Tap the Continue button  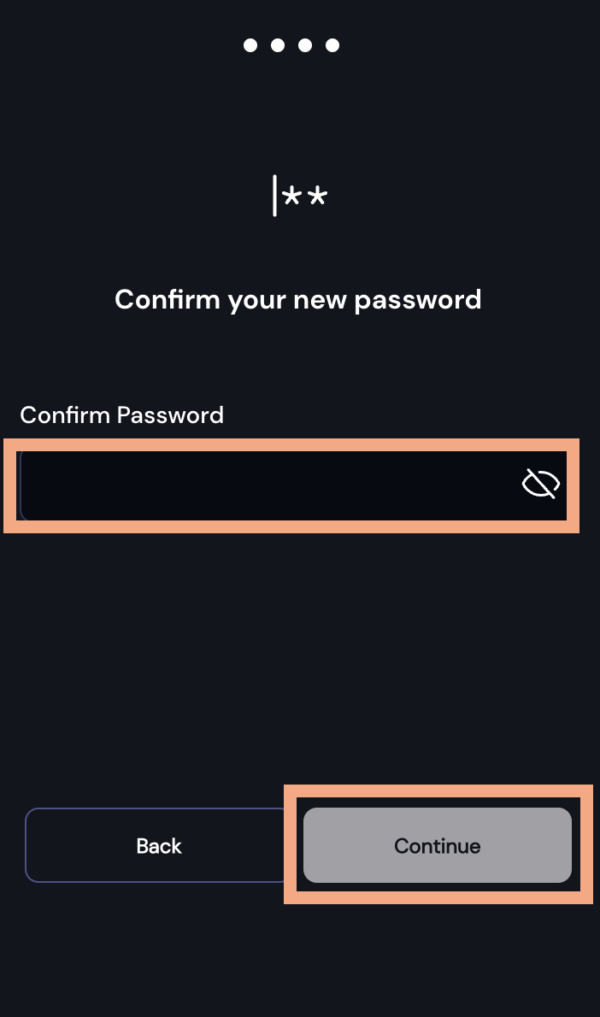(437, 845)
